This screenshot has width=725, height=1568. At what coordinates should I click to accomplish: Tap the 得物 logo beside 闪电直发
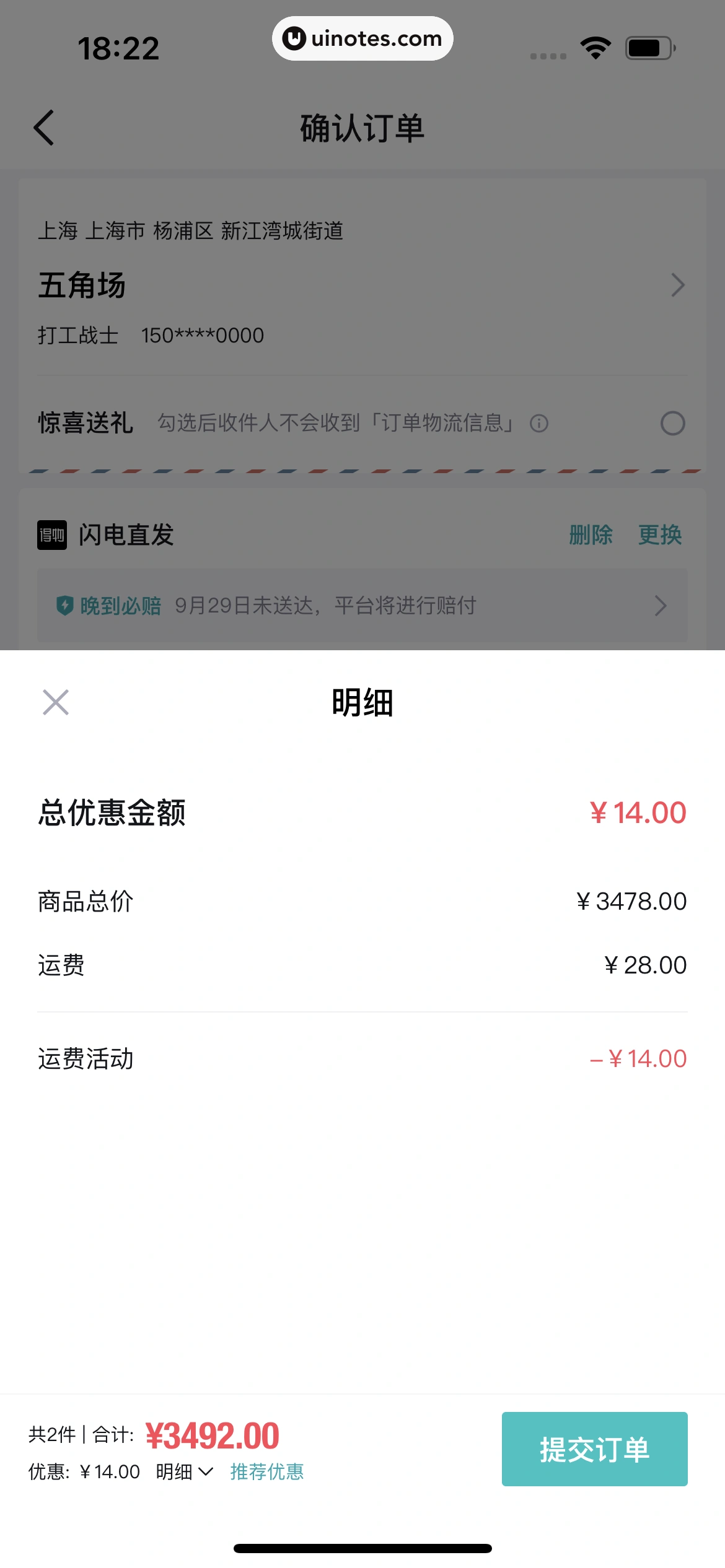coord(53,535)
